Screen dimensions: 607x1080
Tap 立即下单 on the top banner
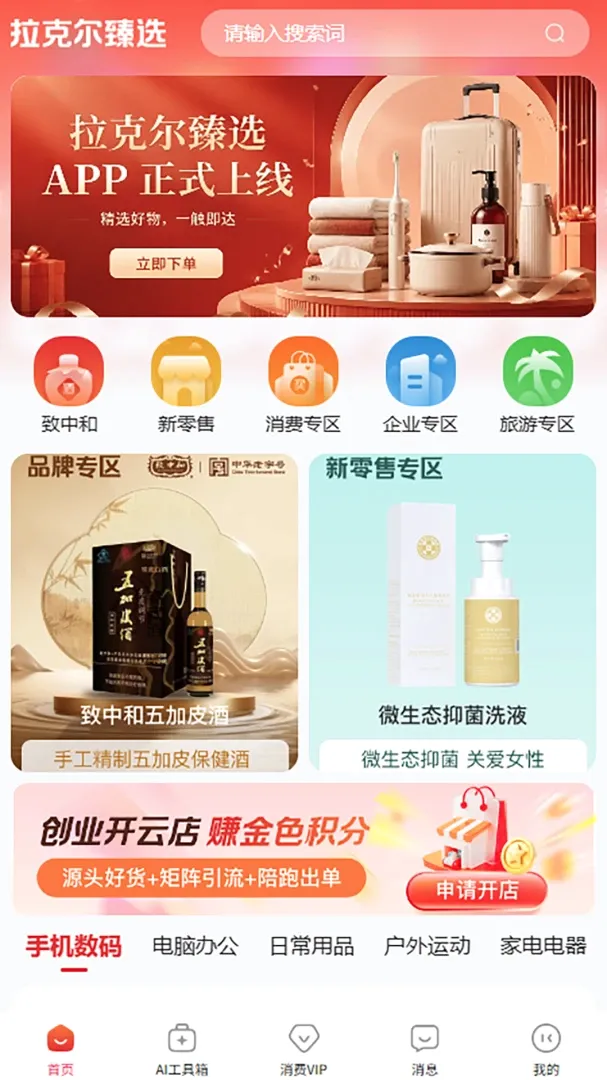click(166, 264)
